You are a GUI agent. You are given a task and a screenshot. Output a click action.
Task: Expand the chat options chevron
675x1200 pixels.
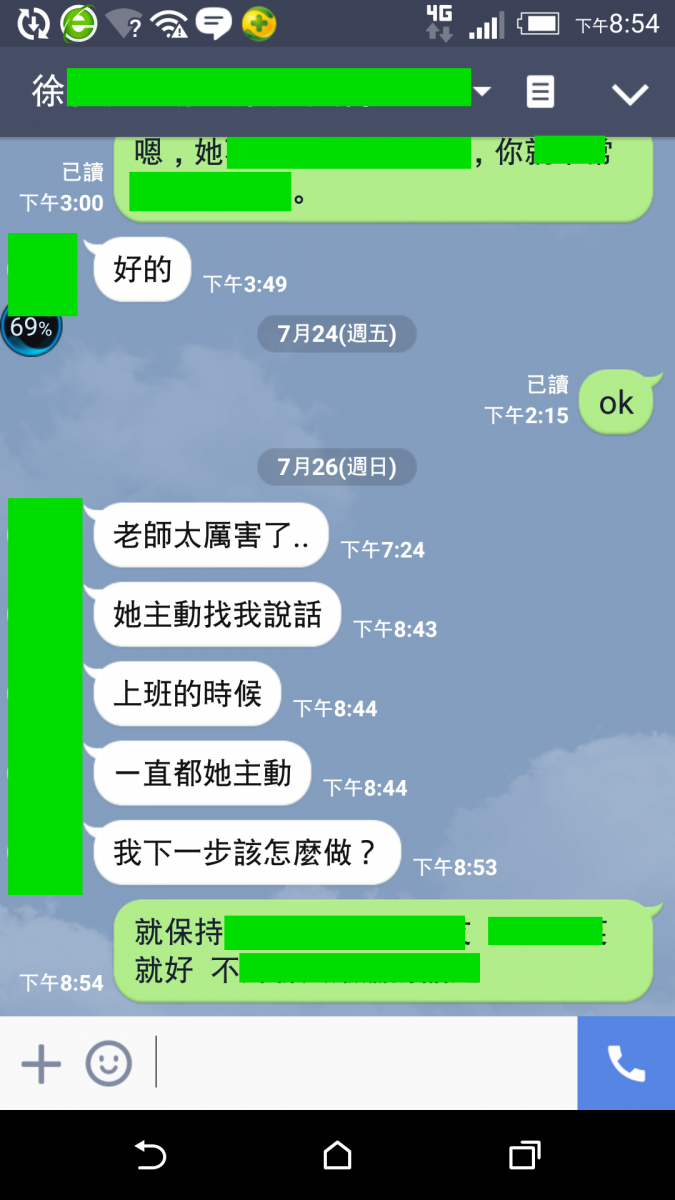630,94
